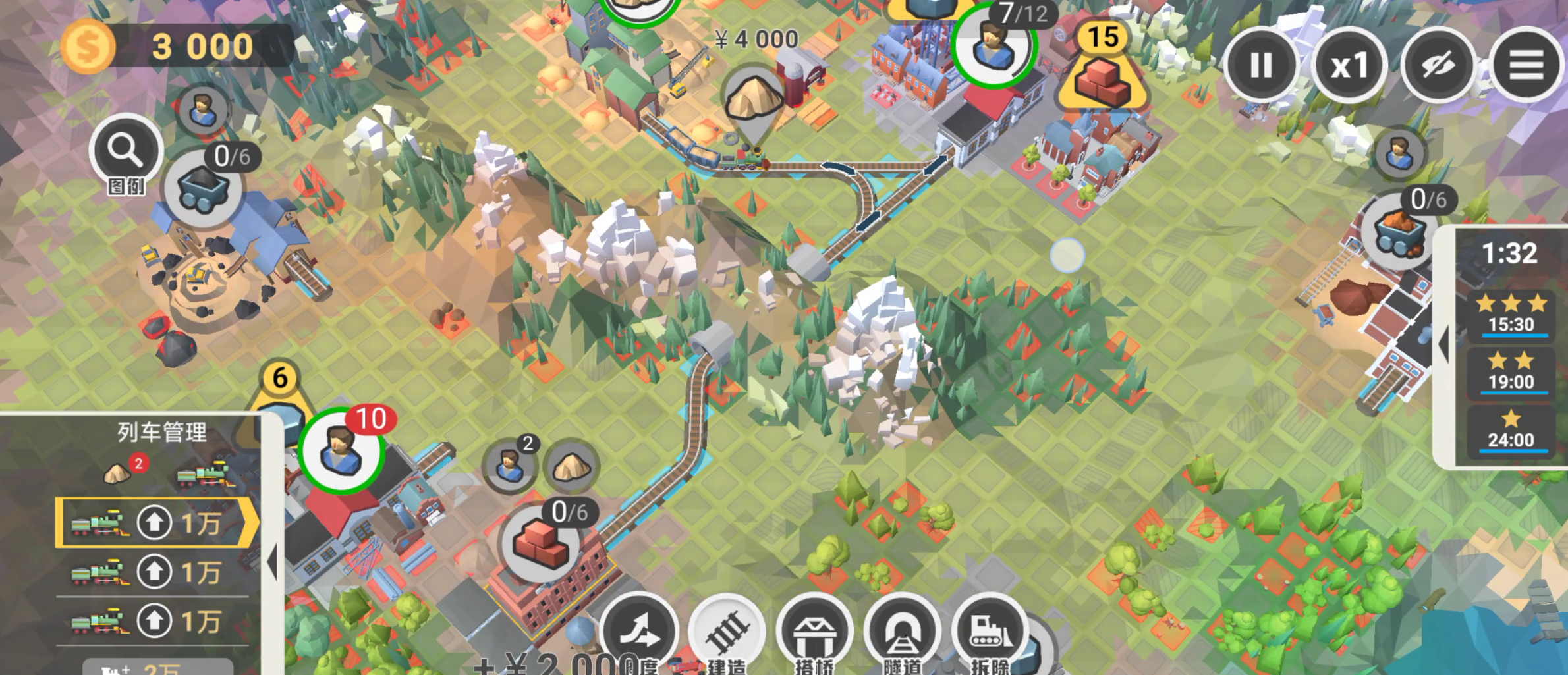Tap the red-brick 0/6 station bubble
The width and height of the screenshot is (1568, 675).
tap(542, 544)
